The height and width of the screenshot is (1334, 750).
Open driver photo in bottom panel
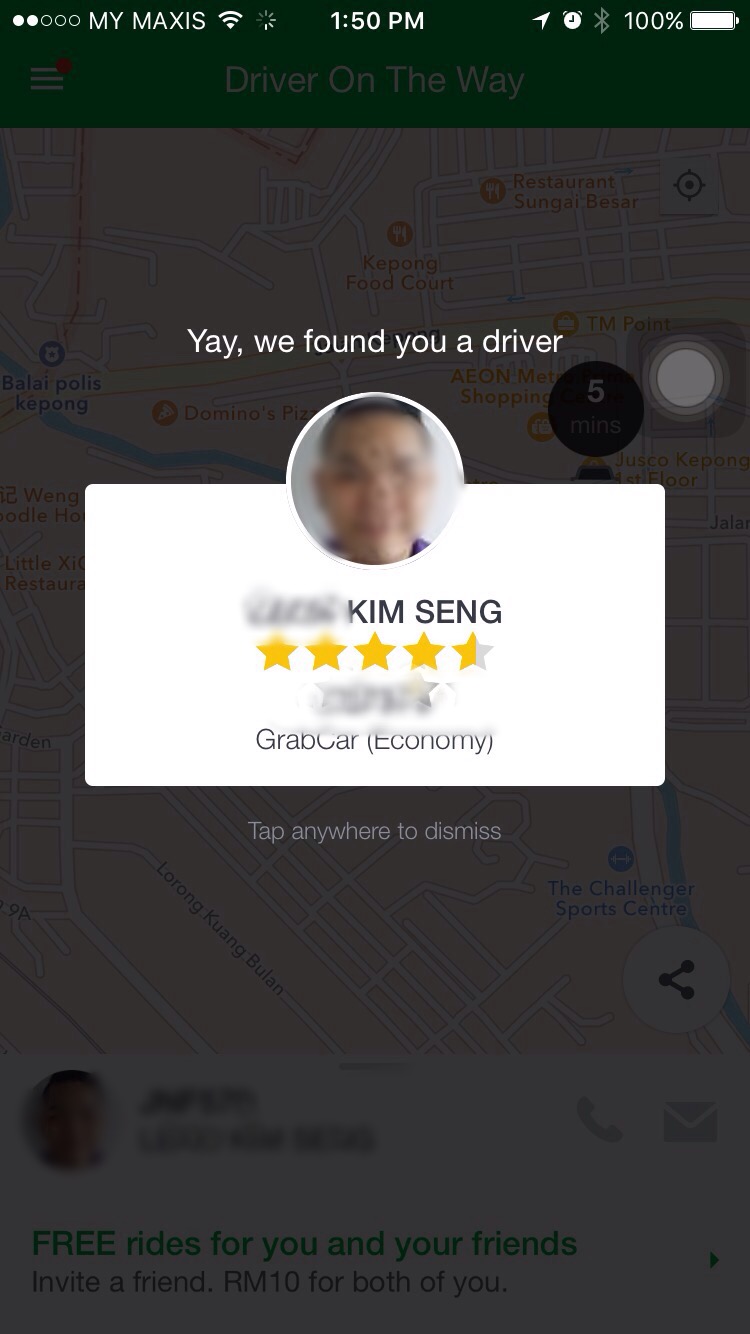(66, 1119)
